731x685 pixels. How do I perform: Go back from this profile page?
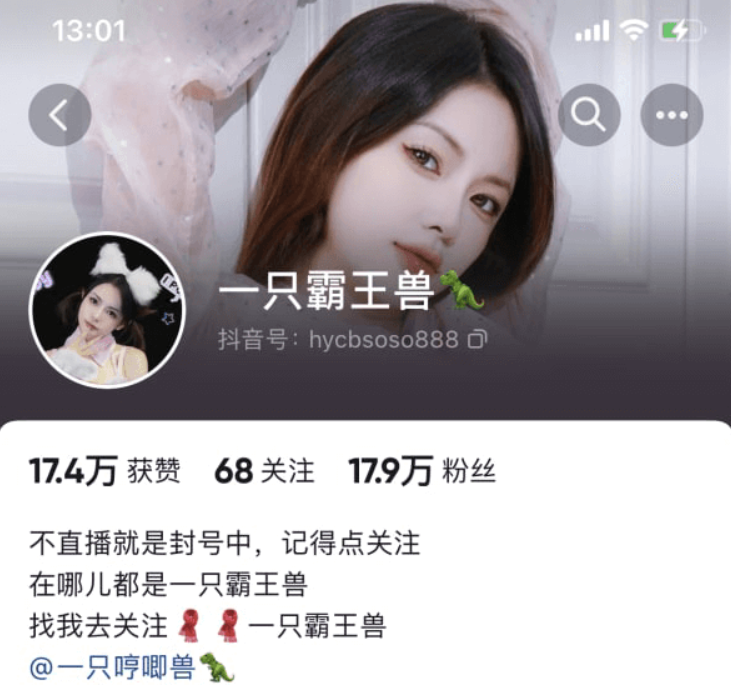(x=60, y=116)
